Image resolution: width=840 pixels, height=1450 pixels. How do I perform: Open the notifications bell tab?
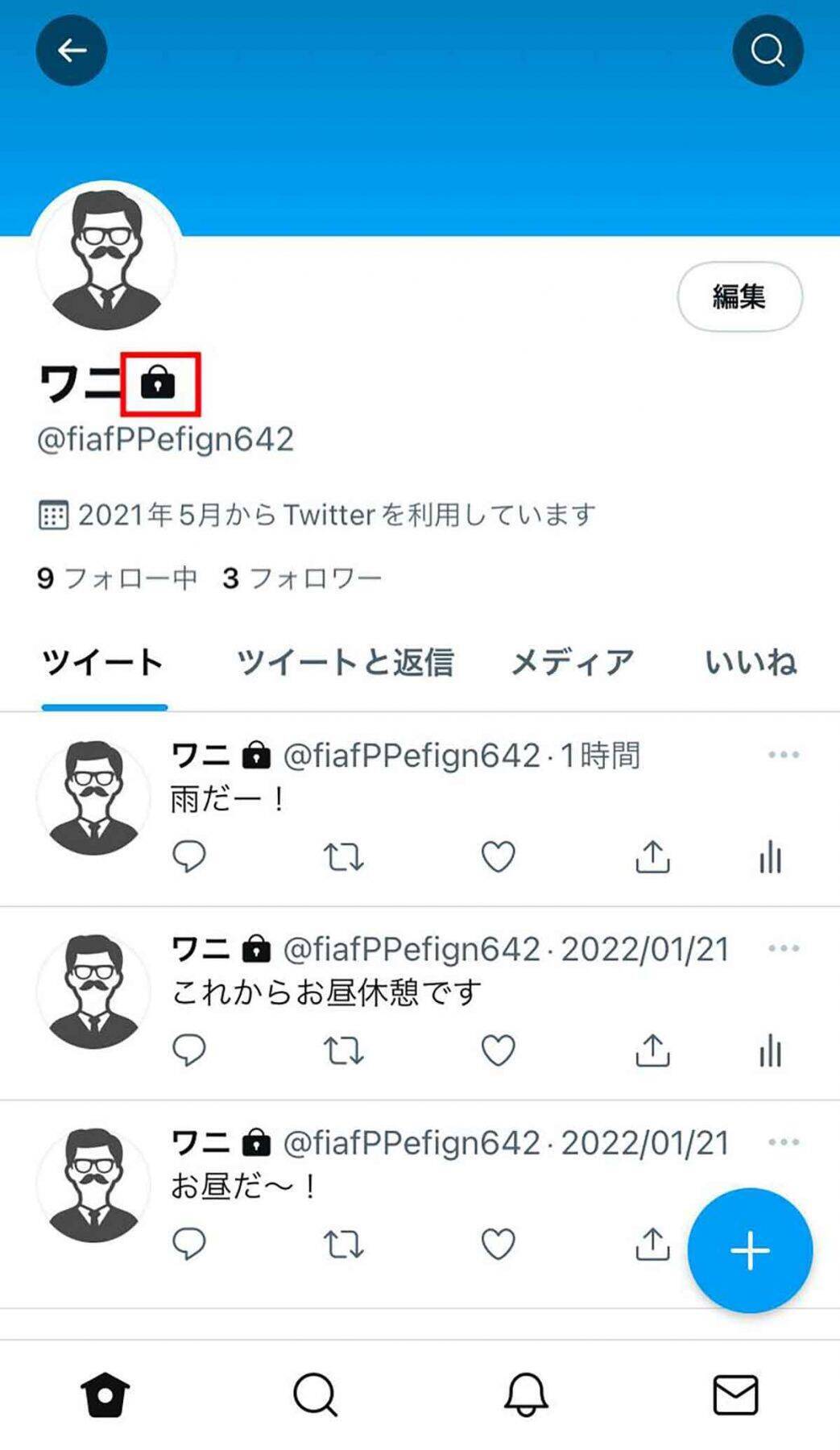click(526, 1394)
